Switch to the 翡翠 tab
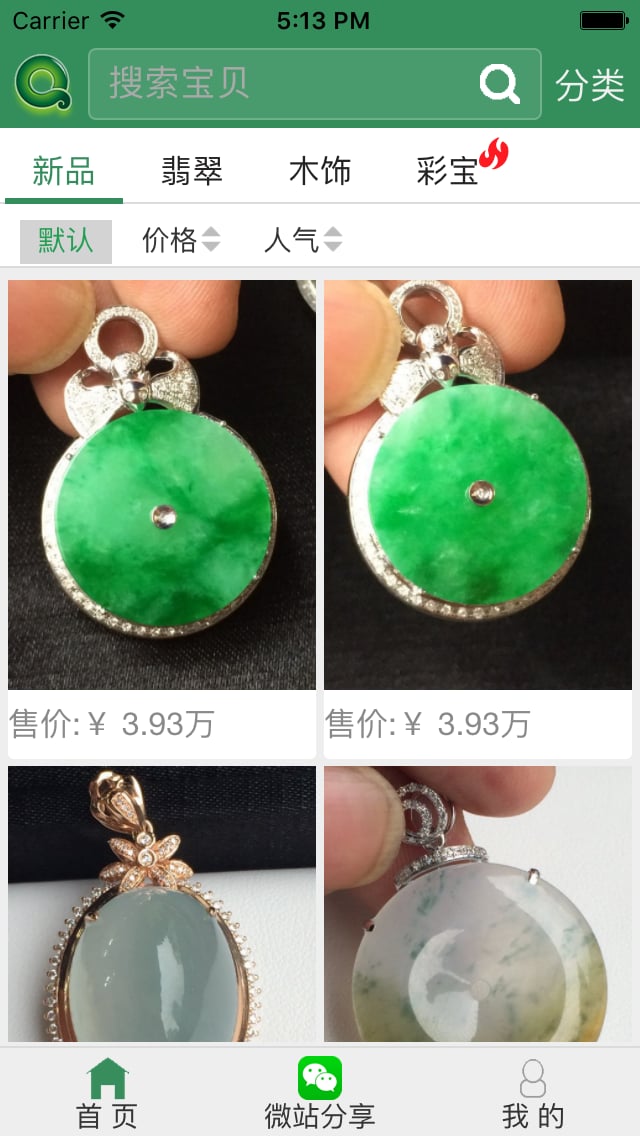 (x=192, y=171)
